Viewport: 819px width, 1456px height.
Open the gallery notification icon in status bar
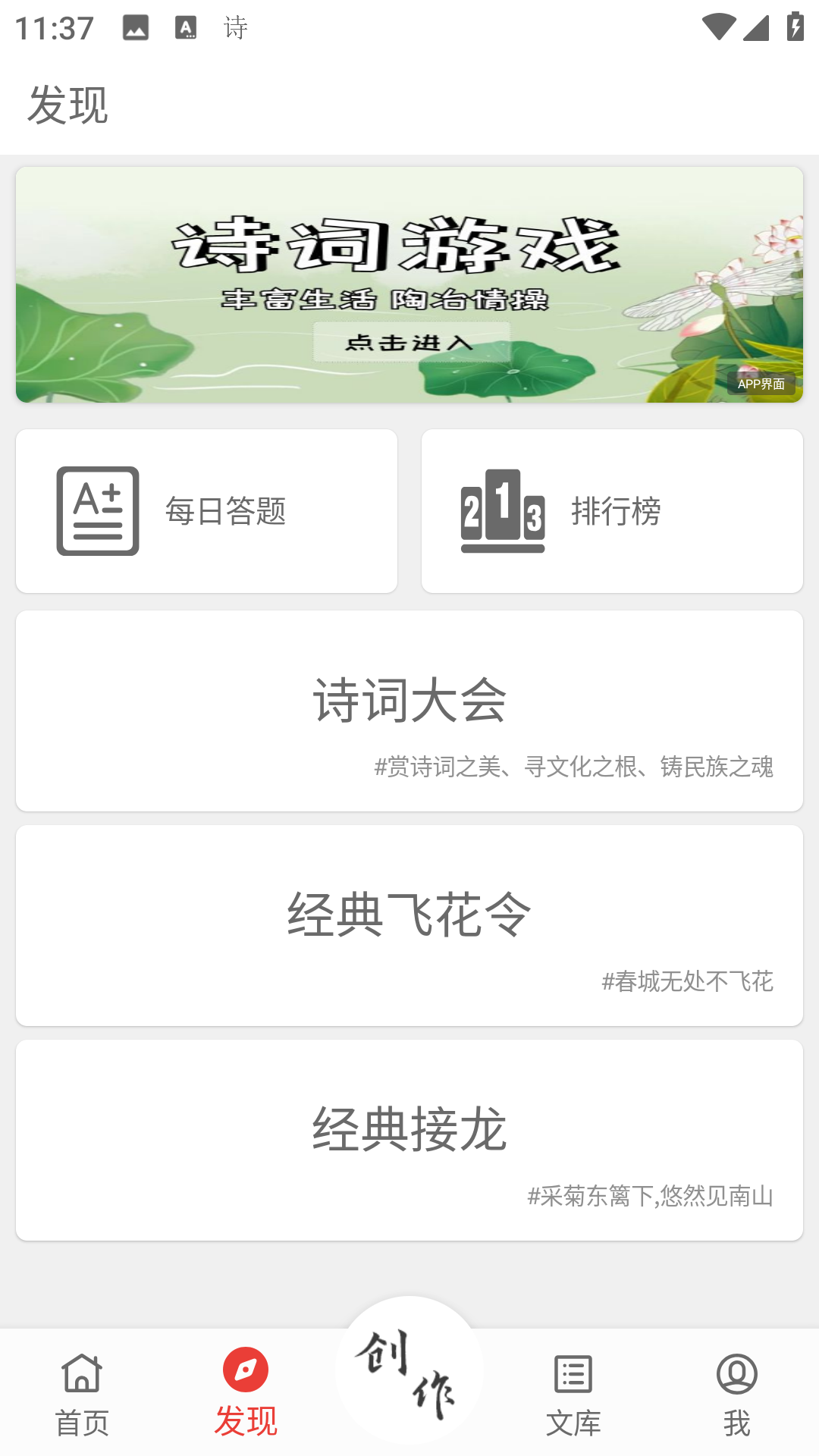coord(136,27)
